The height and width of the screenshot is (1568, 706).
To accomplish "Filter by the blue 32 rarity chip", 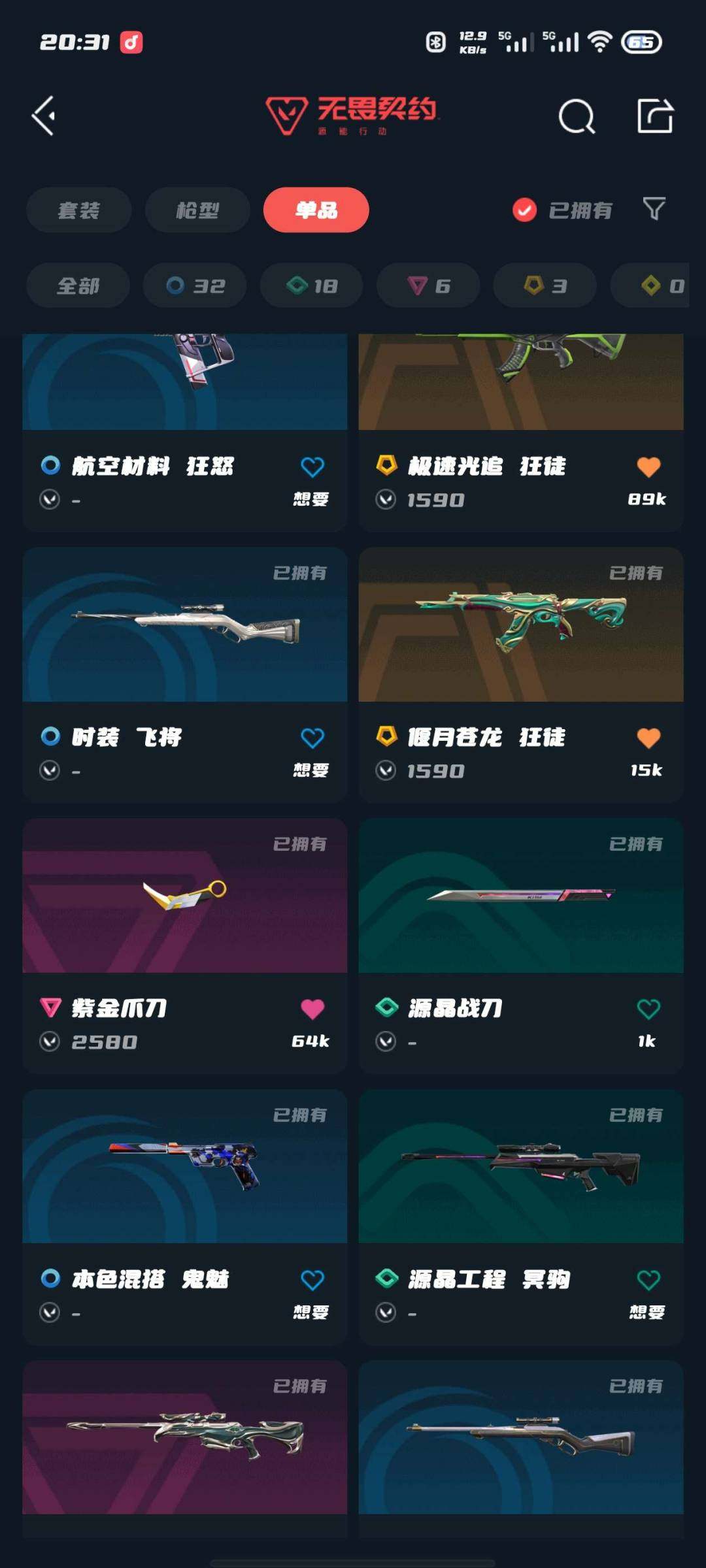I will coord(195,286).
